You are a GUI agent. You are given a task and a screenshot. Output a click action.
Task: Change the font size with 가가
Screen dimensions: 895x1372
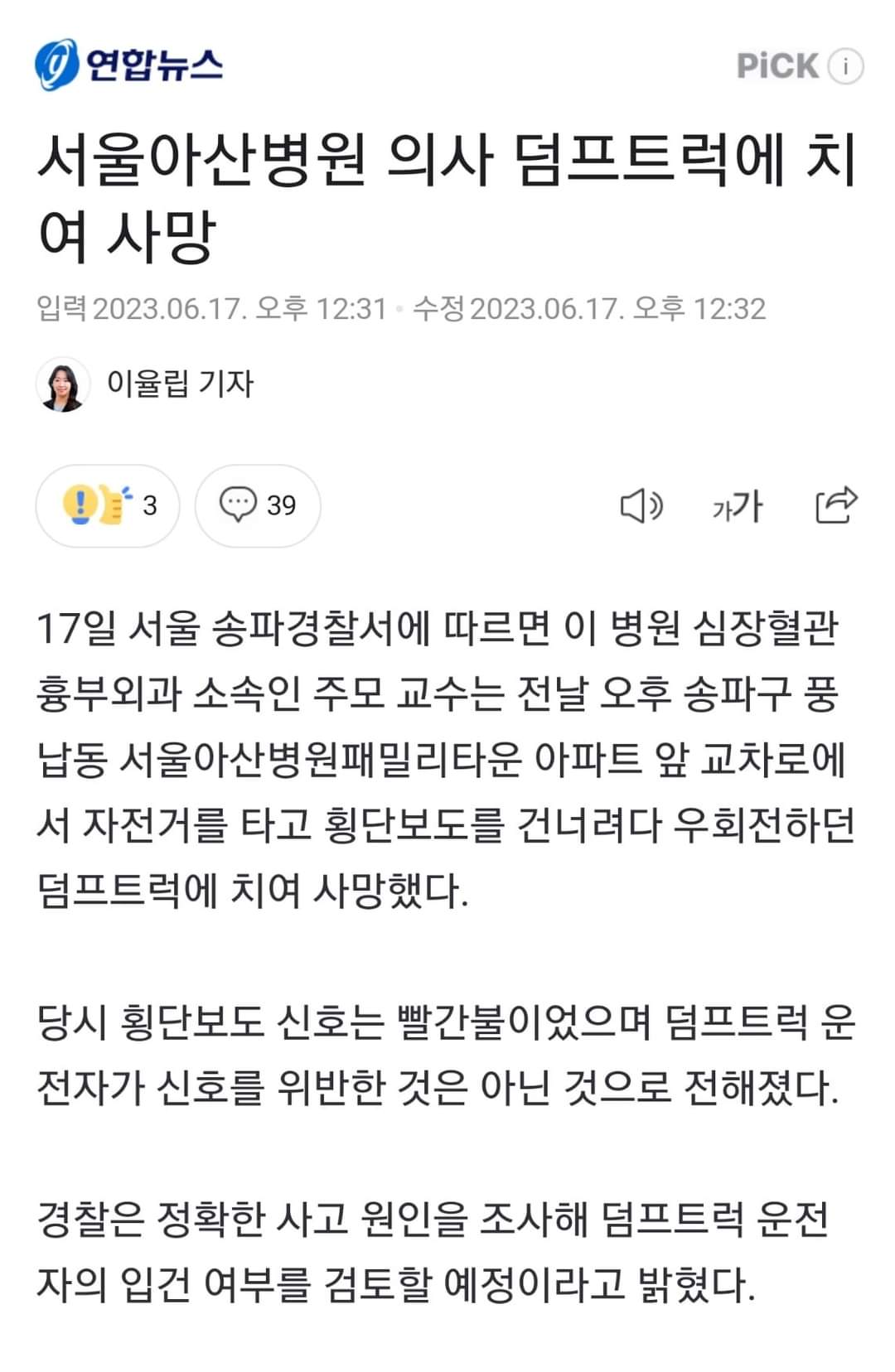(738, 505)
